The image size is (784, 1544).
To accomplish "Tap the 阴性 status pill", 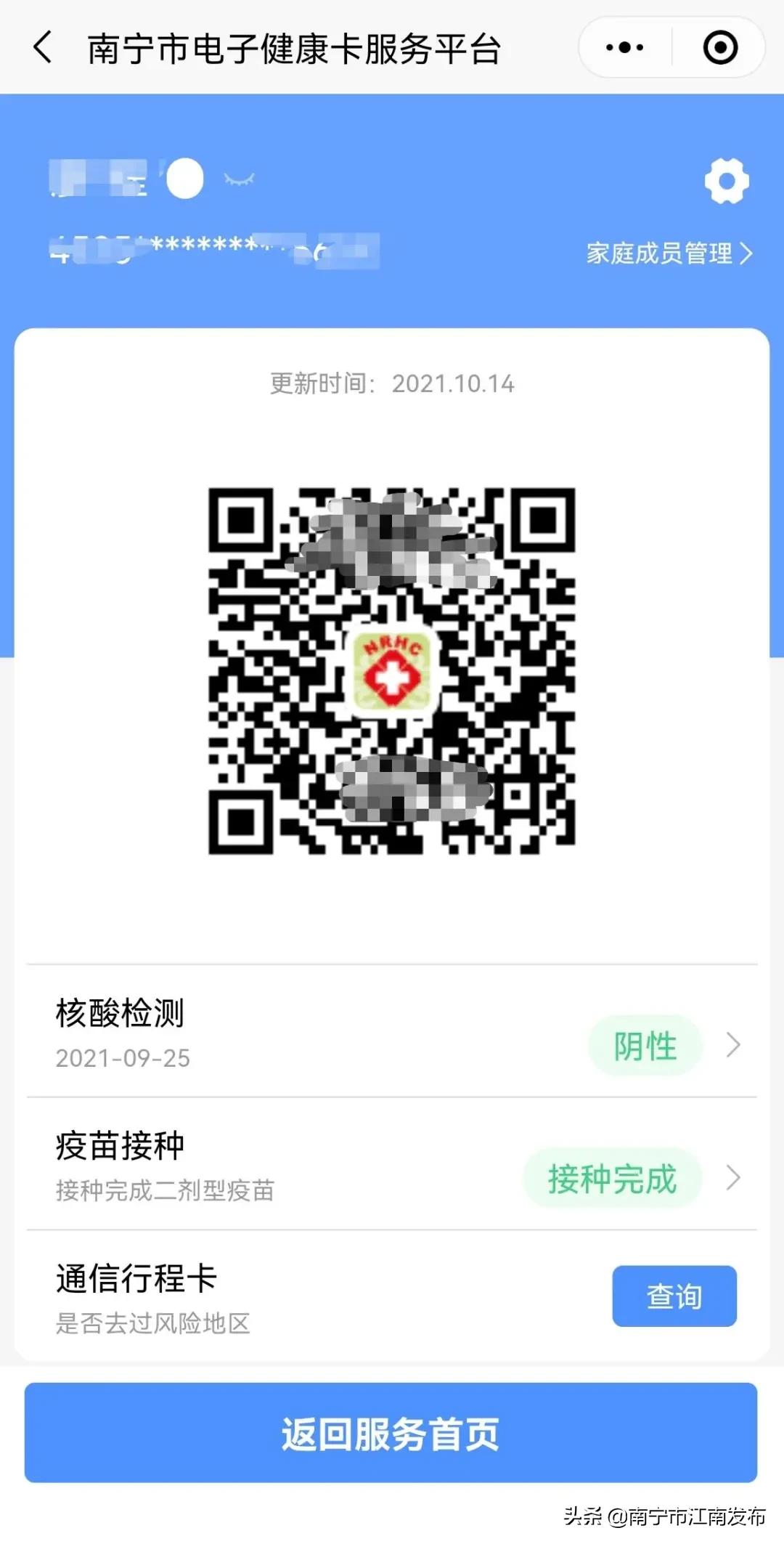I will pyautogui.click(x=645, y=1046).
